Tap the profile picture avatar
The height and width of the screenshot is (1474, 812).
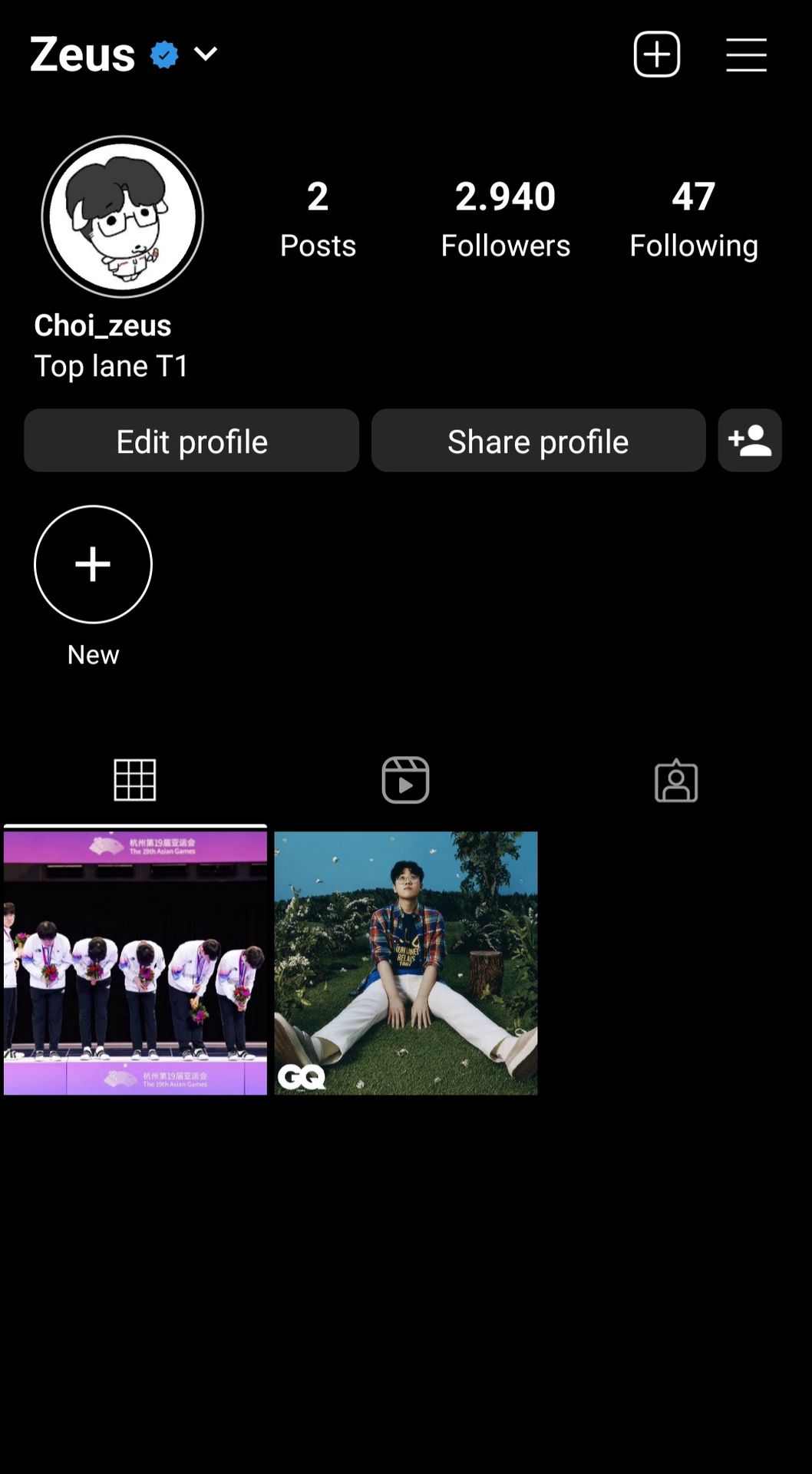[x=123, y=217]
